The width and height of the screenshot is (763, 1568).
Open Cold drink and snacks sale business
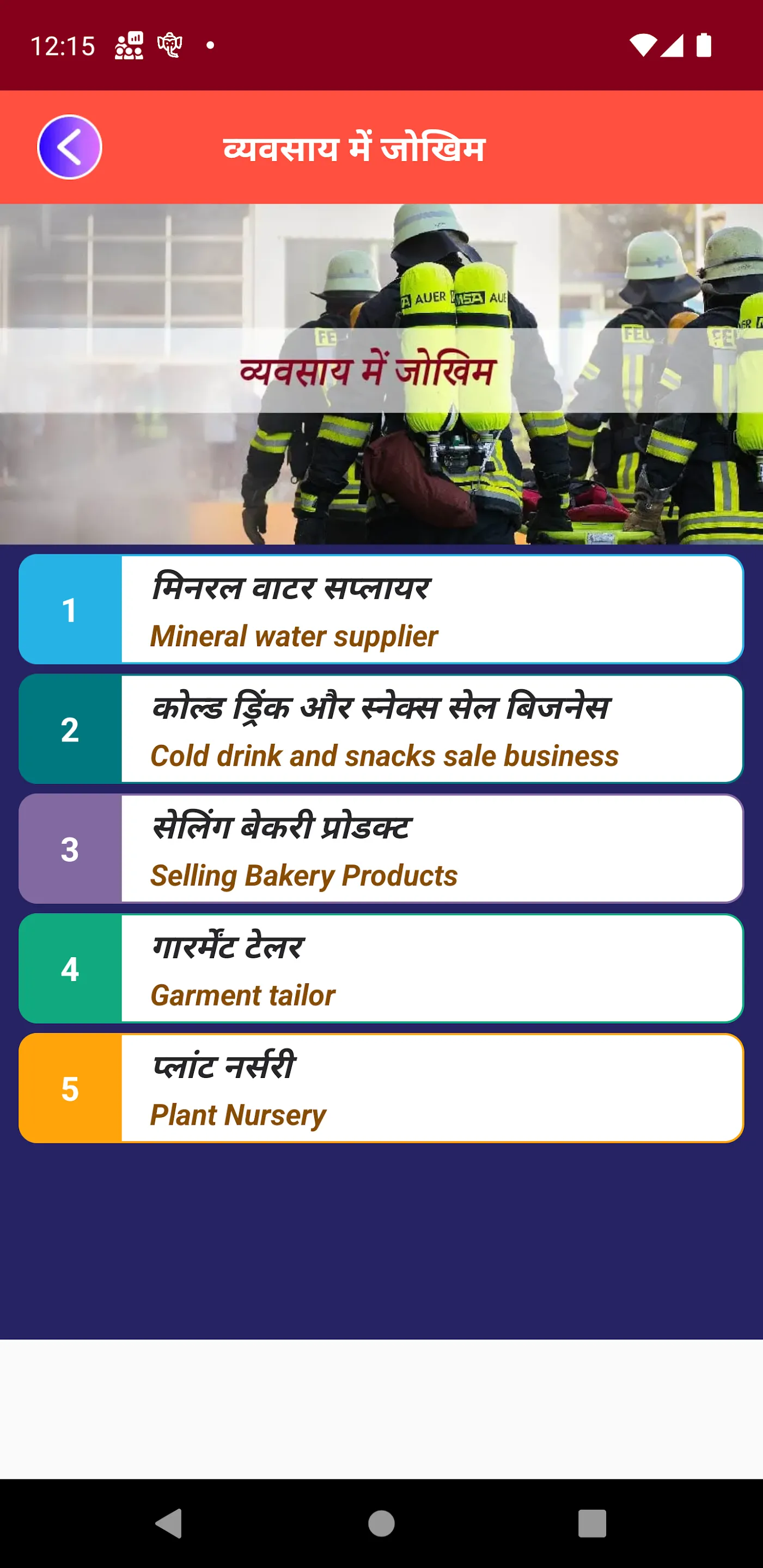(x=381, y=729)
